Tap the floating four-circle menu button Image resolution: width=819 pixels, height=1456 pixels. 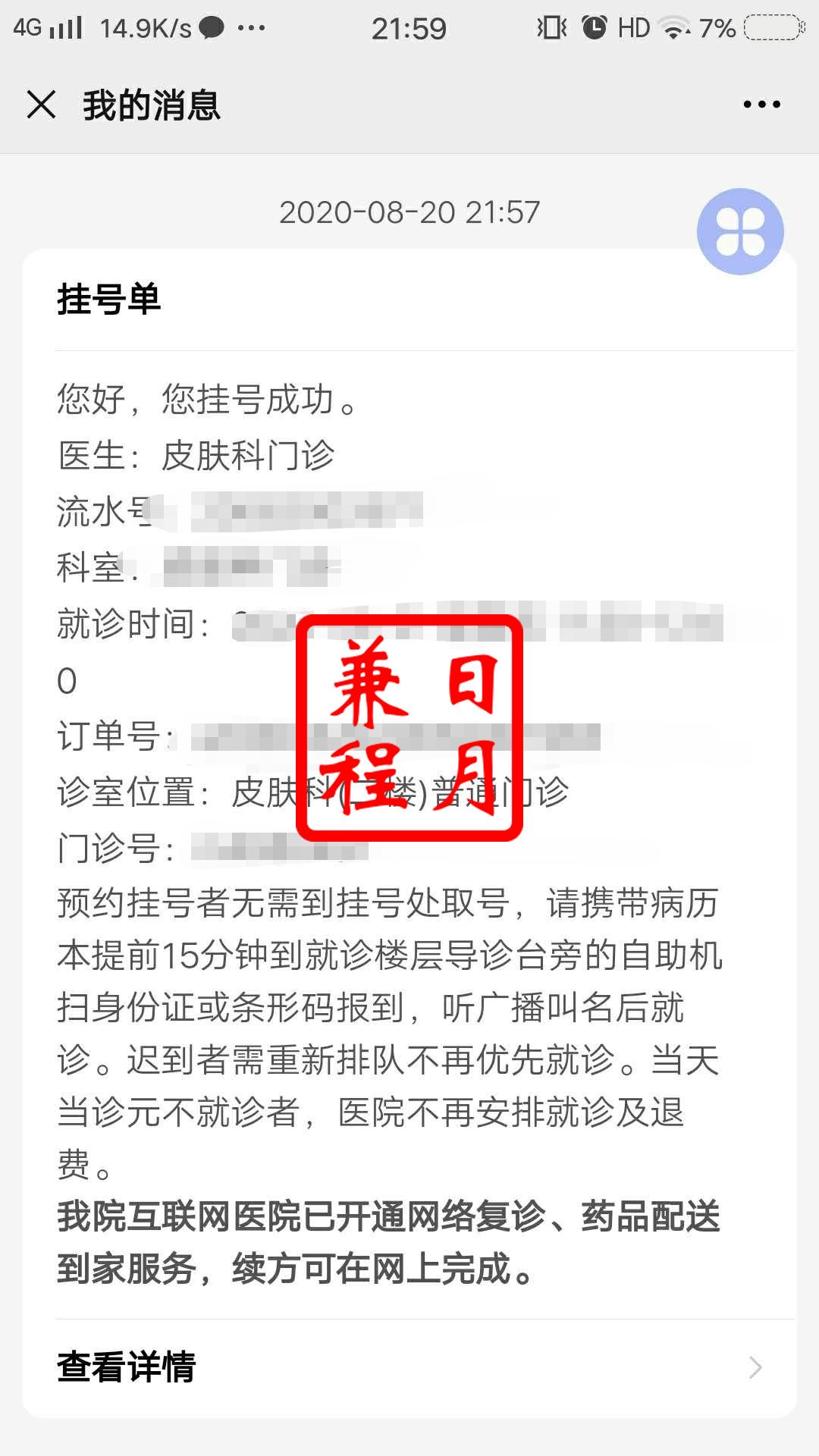click(x=740, y=231)
